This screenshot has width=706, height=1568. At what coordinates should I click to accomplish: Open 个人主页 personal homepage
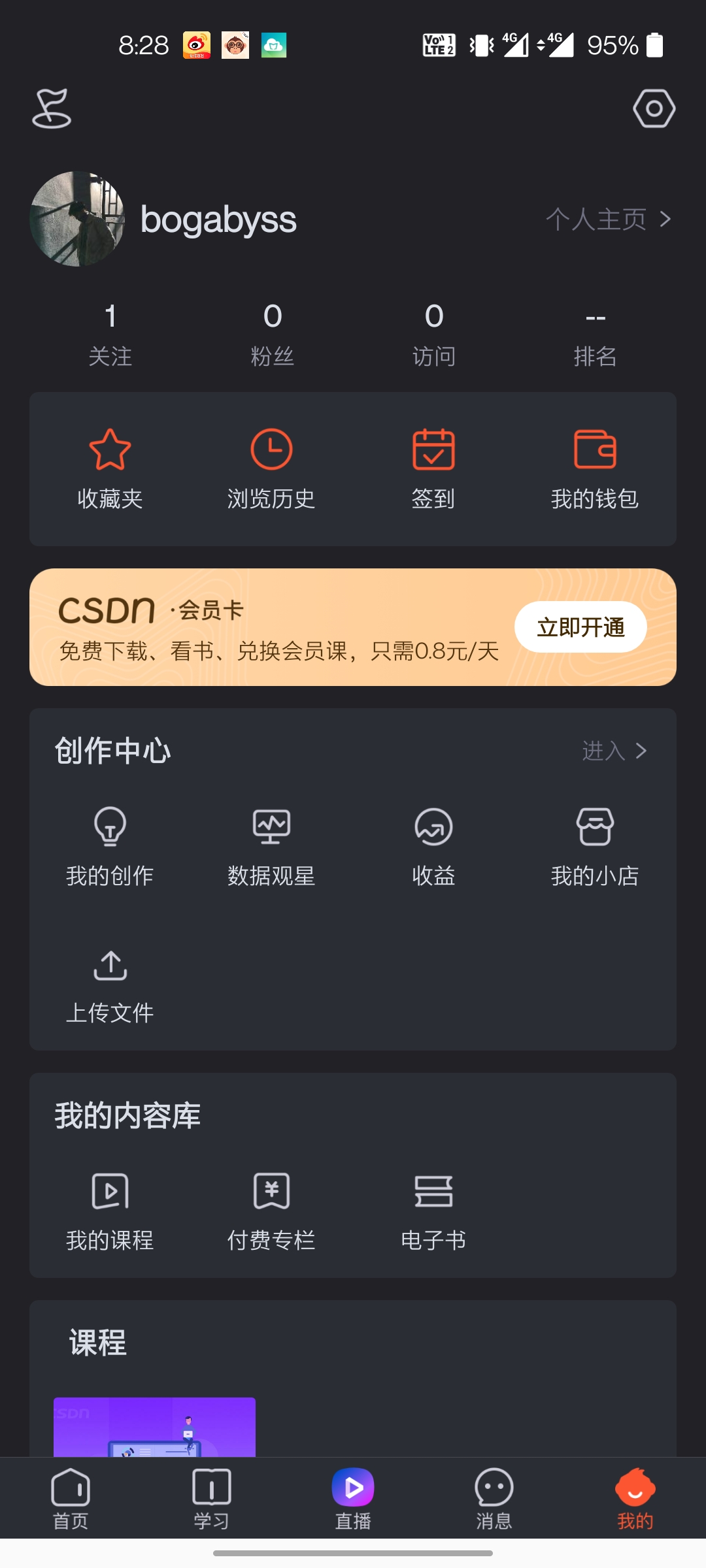point(608,220)
